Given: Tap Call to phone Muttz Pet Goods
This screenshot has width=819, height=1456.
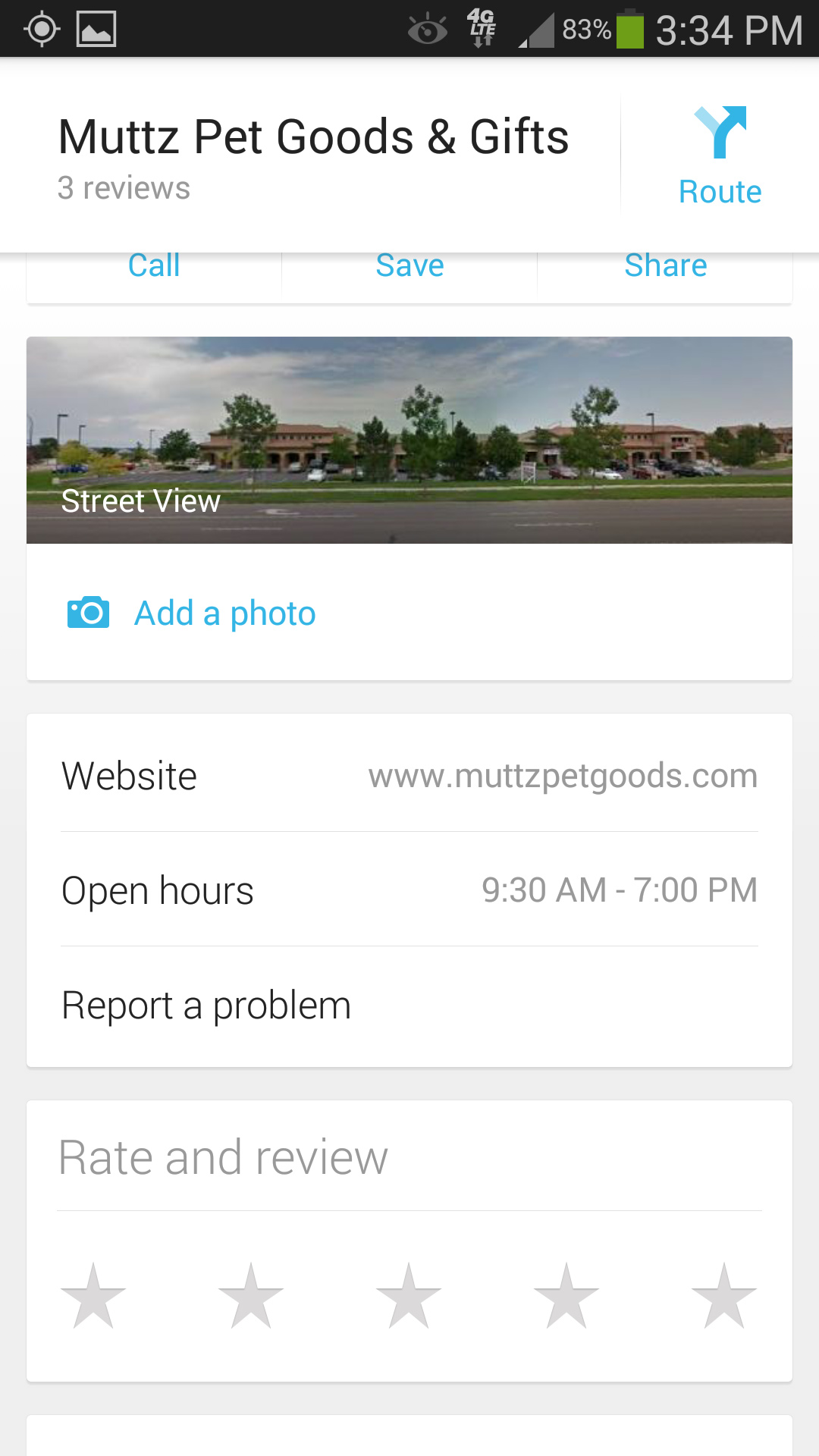Looking at the screenshot, I should (152, 265).
